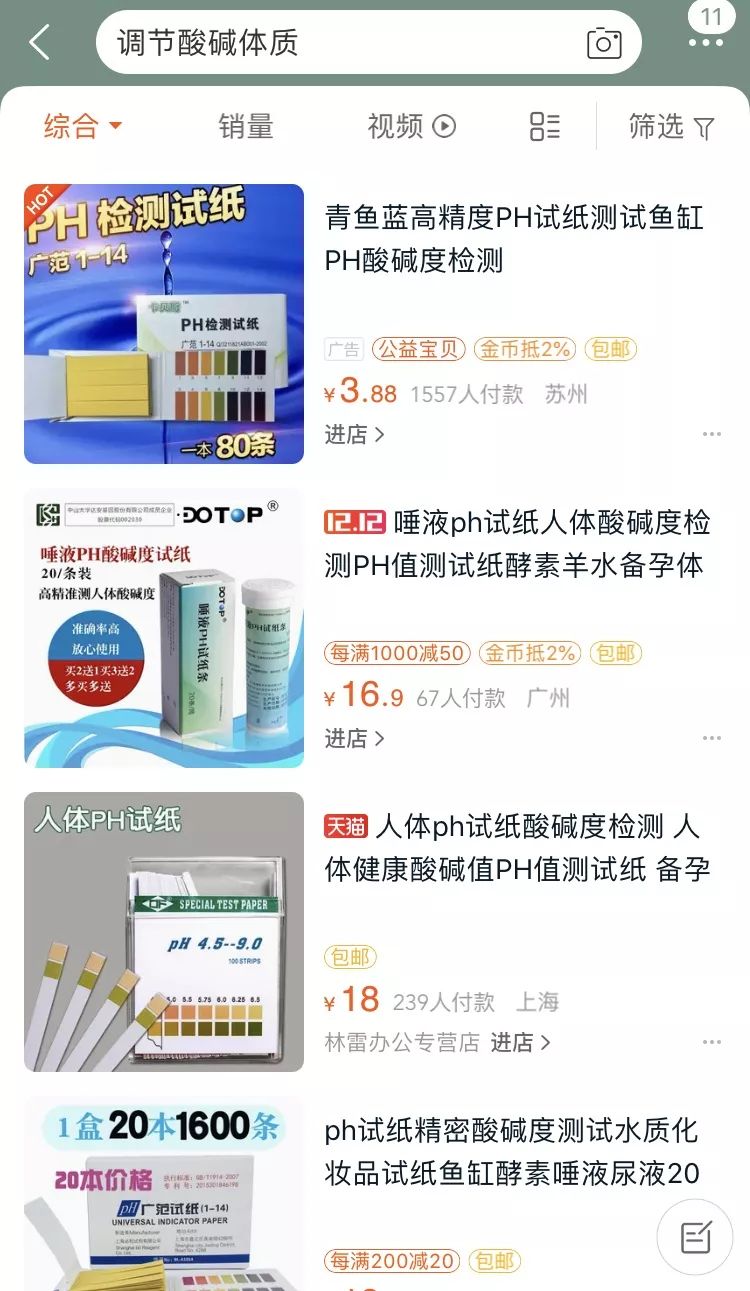Switch to the 销量 tab
Screen dimensions: 750x1291
244,124
